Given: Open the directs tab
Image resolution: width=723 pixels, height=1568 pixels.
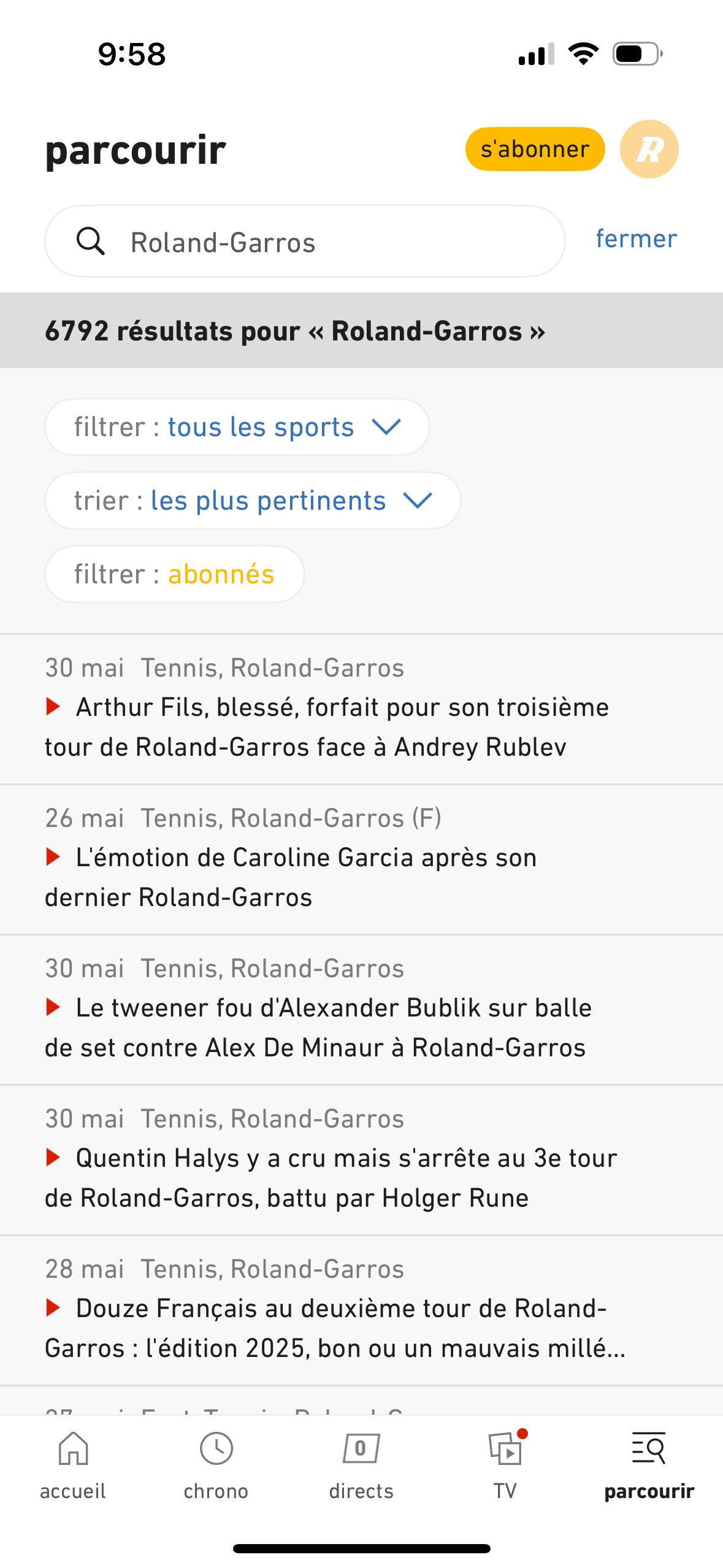Looking at the screenshot, I should pos(361,1464).
